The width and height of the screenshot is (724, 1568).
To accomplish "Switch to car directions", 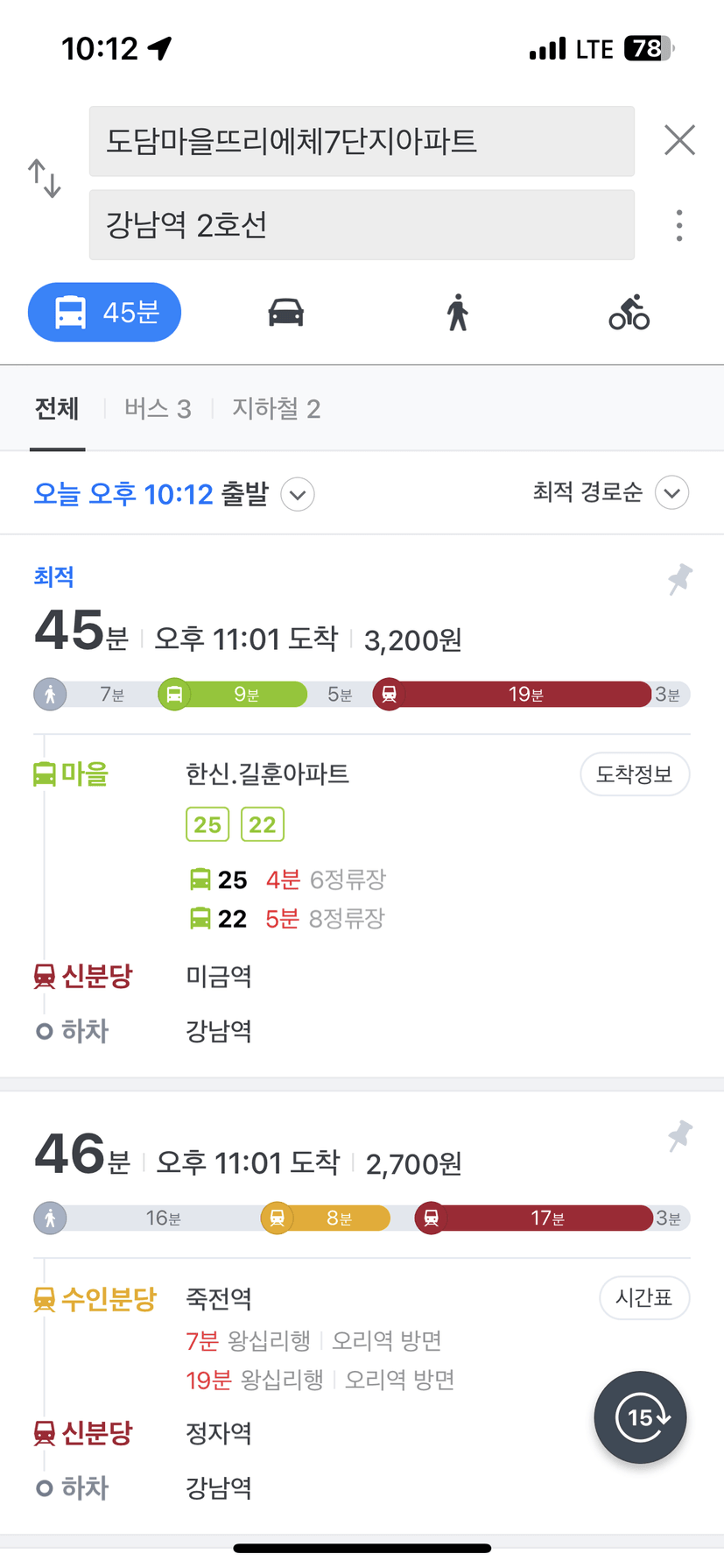I will pos(286,312).
